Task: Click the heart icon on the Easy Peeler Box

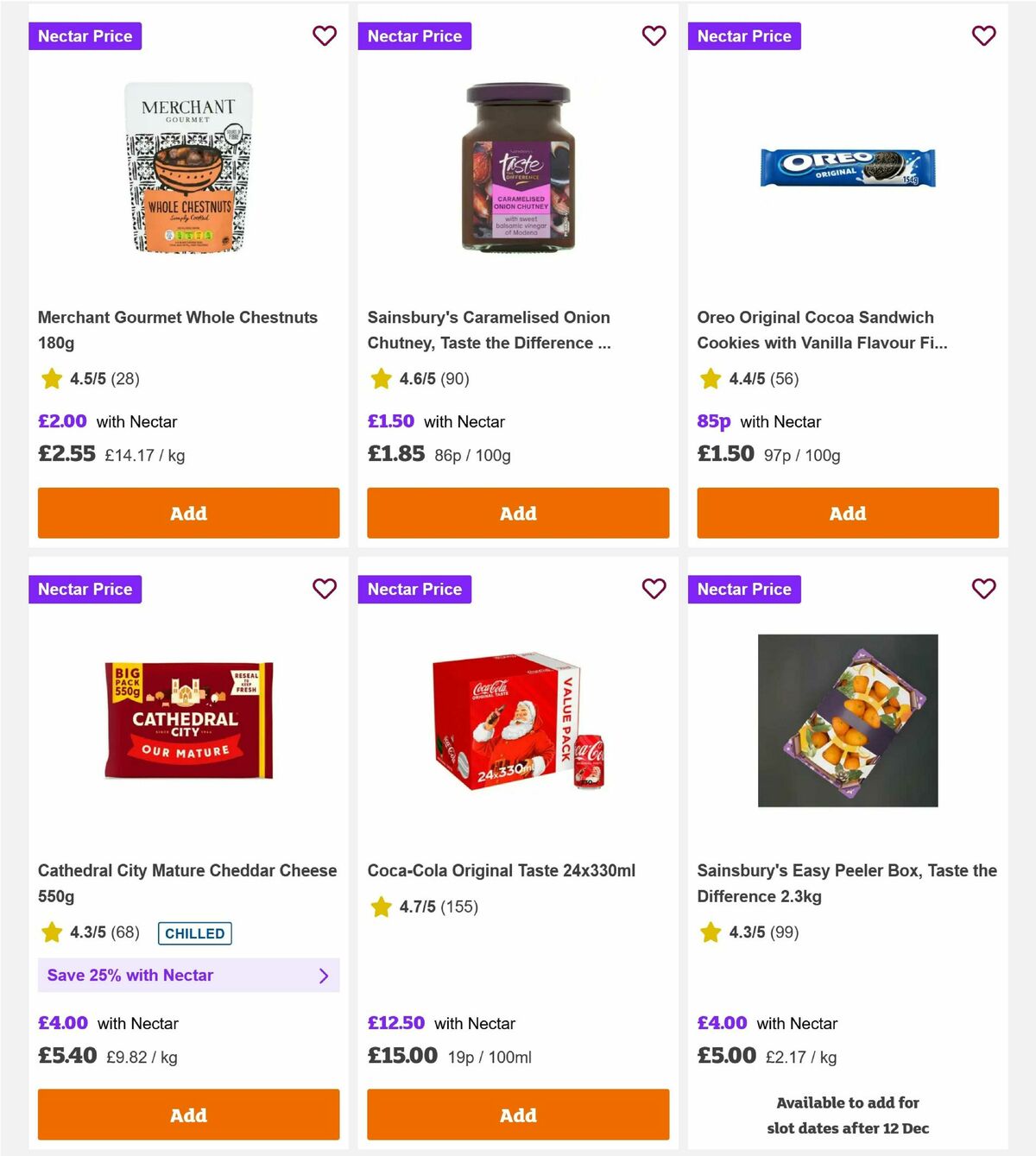Action: (983, 589)
